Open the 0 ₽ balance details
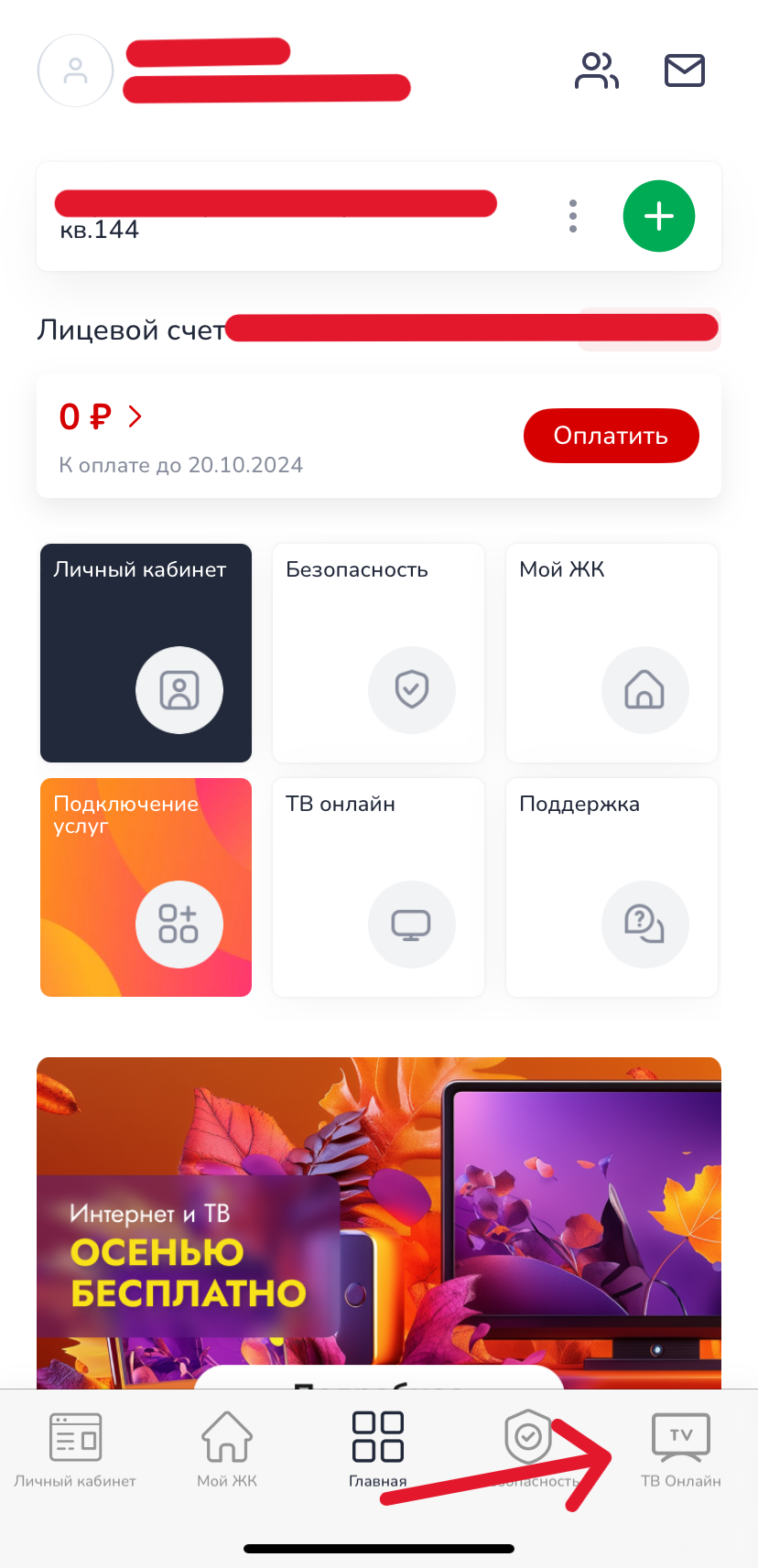This screenshot has width=758, height=1568. point(101,417)
